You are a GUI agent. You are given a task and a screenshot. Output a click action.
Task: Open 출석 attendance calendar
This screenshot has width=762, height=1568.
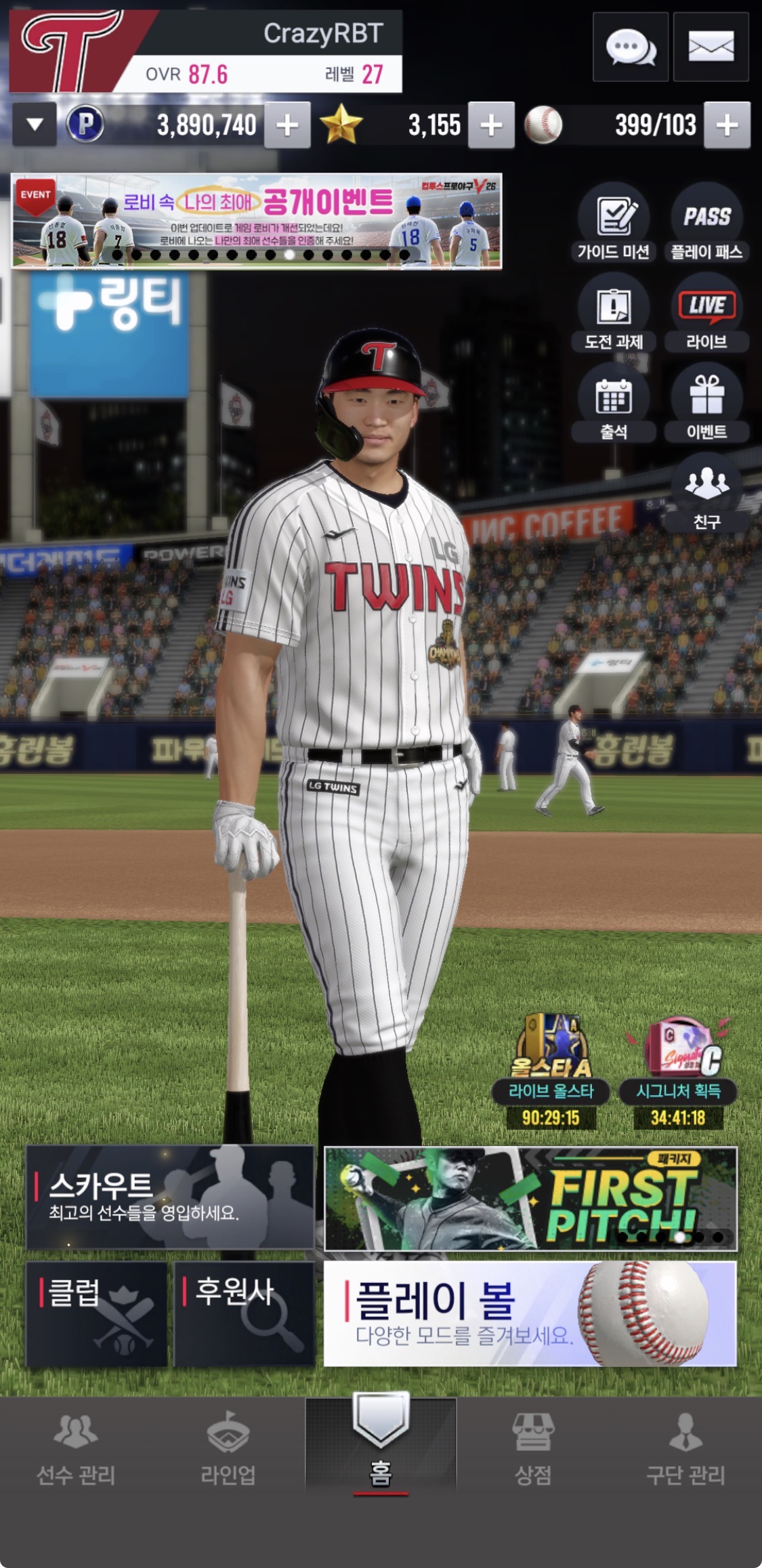pyautogui.click(x=614, y=403)
